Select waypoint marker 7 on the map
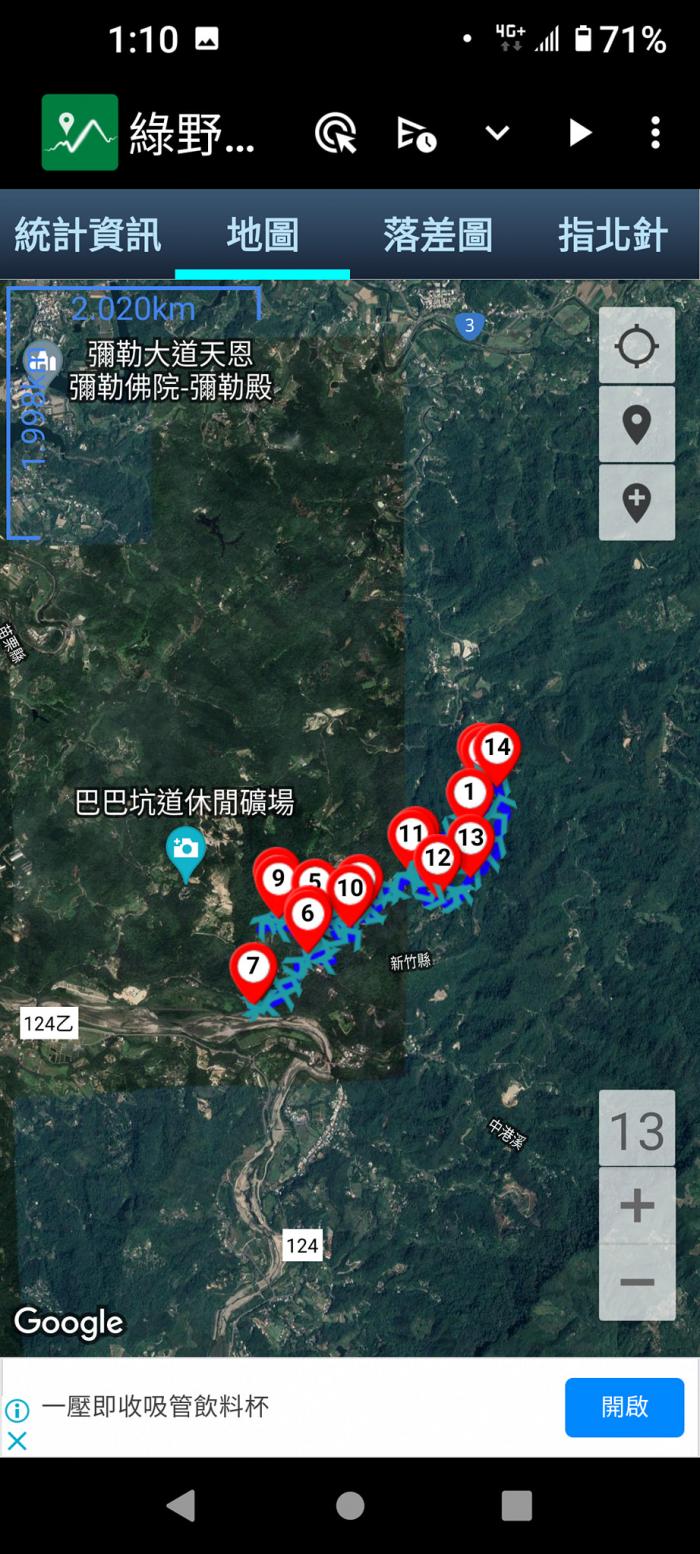700x1554 pixels. tap(253, 968)
